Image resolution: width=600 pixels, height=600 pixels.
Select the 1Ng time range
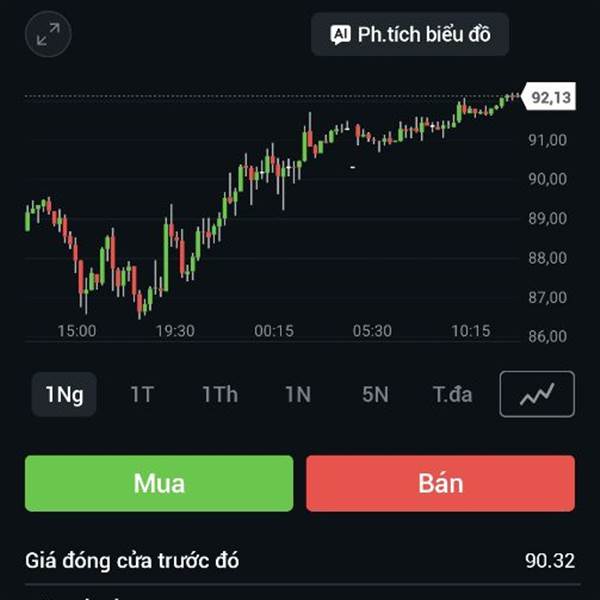tap(64, 394)
